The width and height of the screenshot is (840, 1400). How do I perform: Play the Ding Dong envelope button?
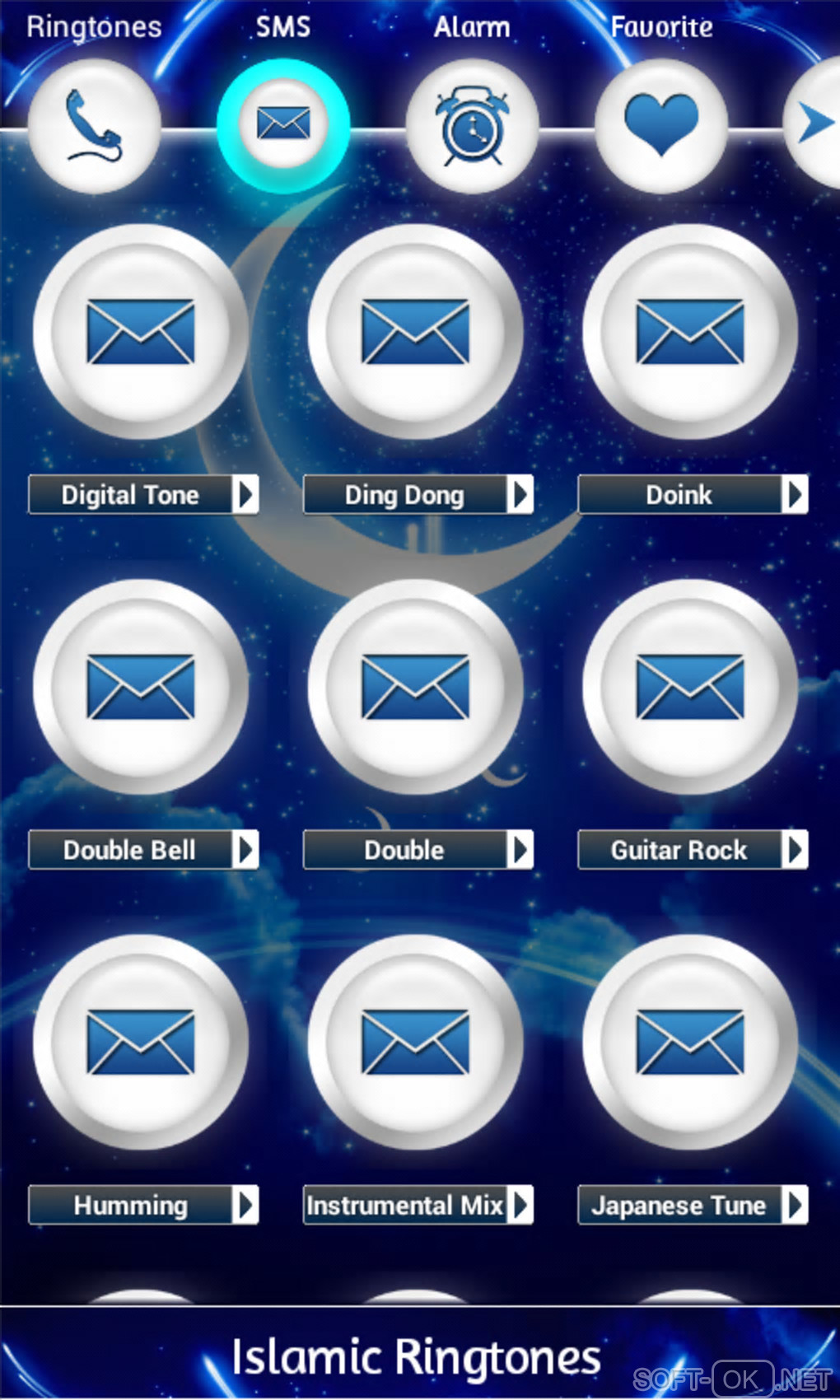pyautogui.click(x=415, y=331)
